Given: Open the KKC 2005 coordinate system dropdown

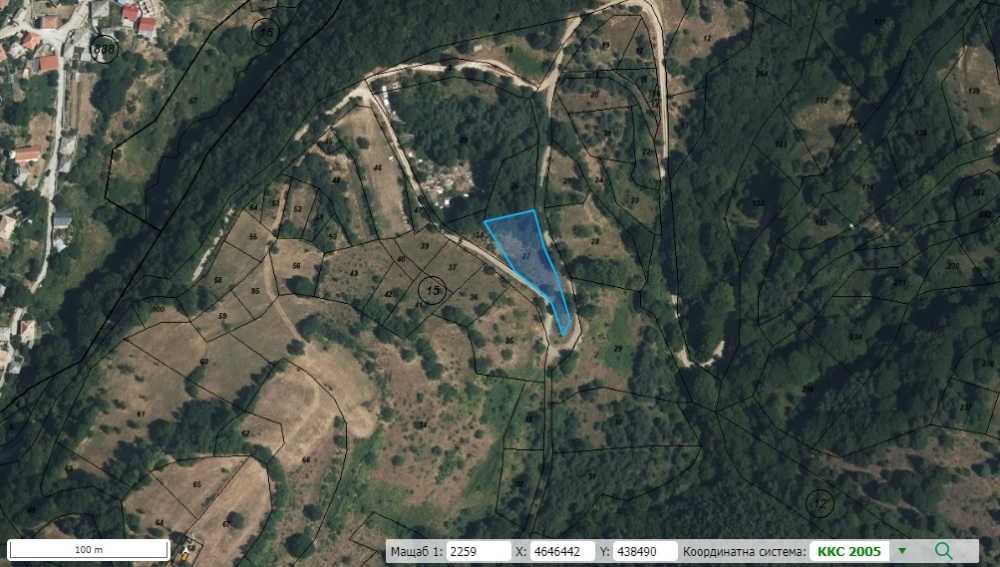Looking at the screenshot, I should [902, 551].
